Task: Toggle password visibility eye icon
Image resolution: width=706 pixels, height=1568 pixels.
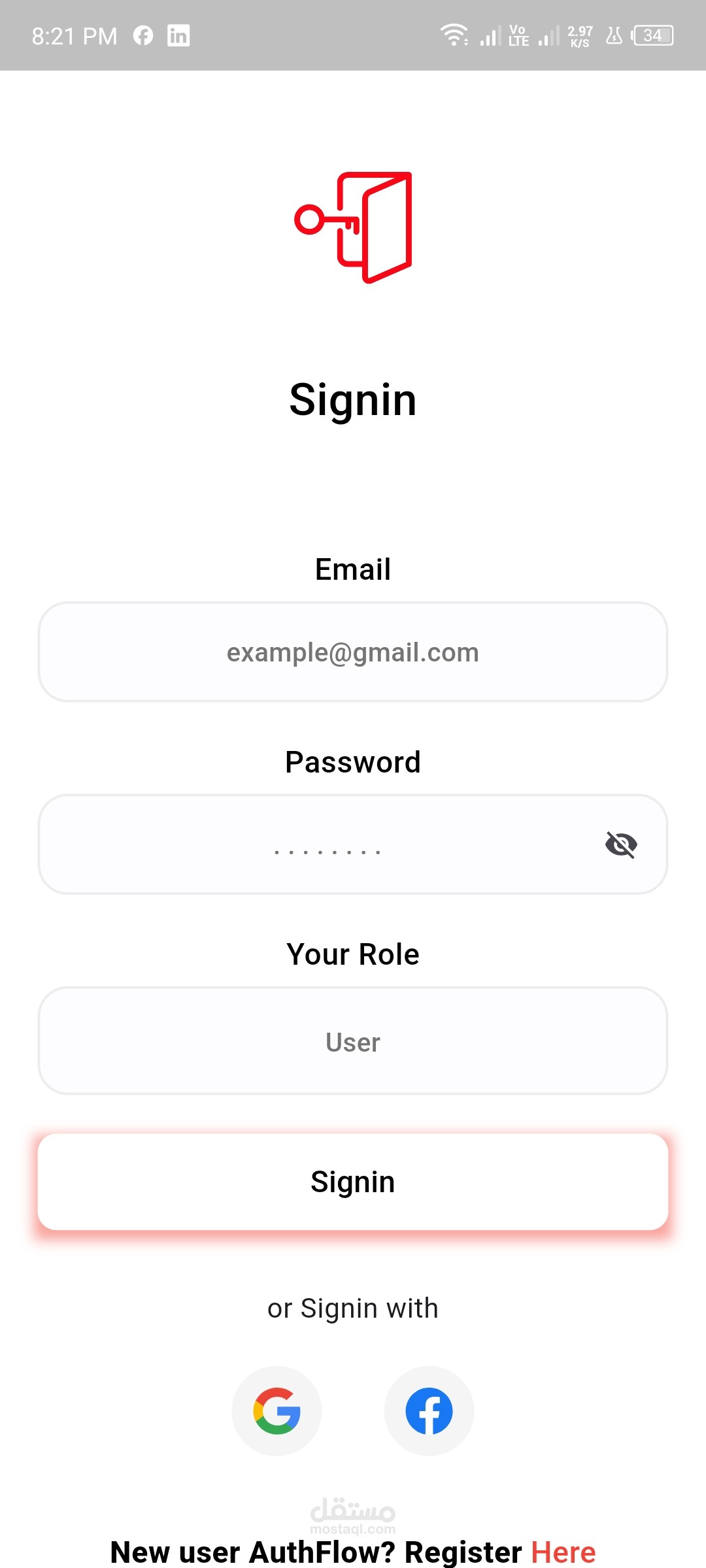Action: (621, 844)
